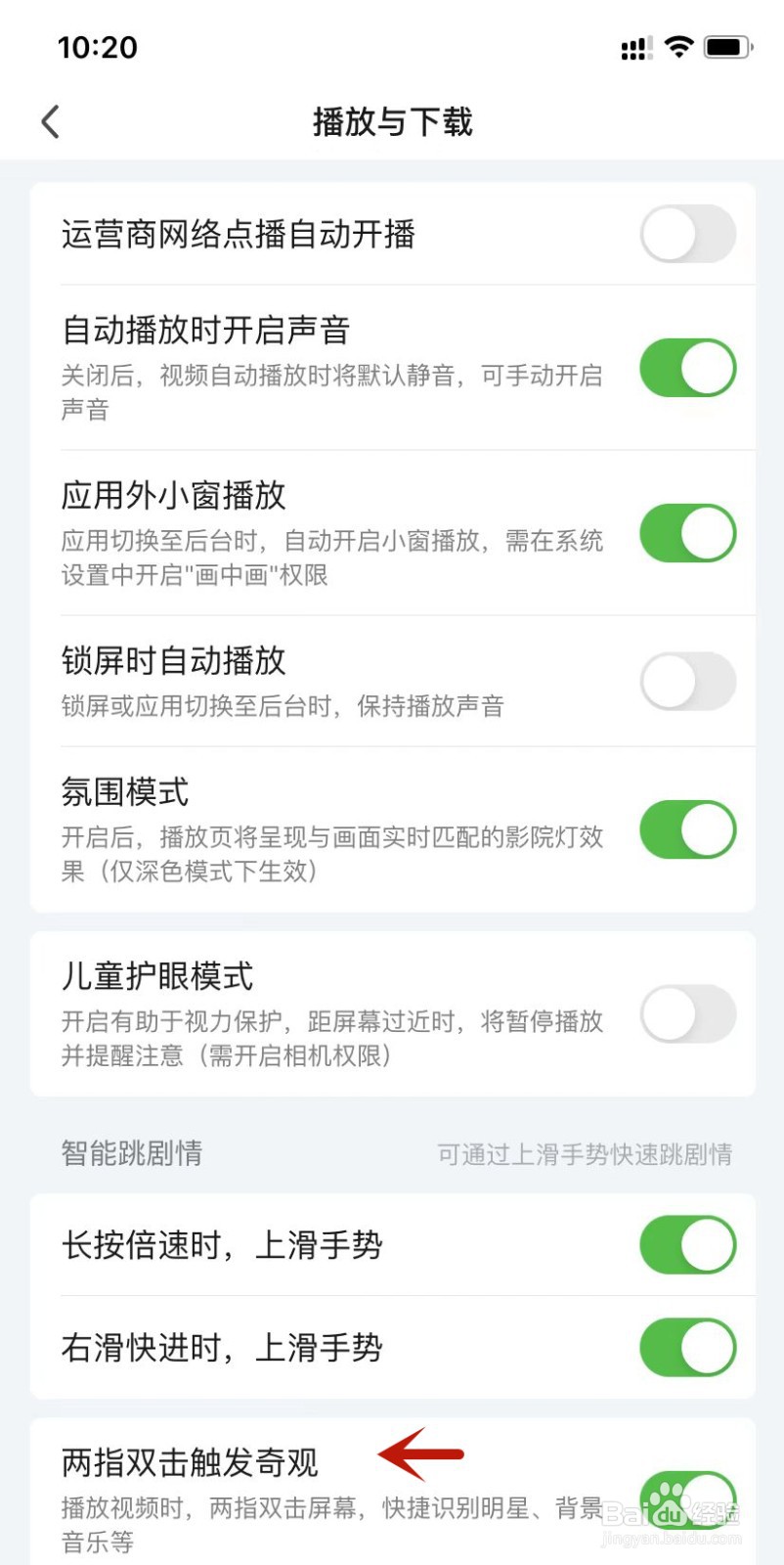Tap the back chevron to exit settings
The image size is (784, 1565).
pos(51,121)
